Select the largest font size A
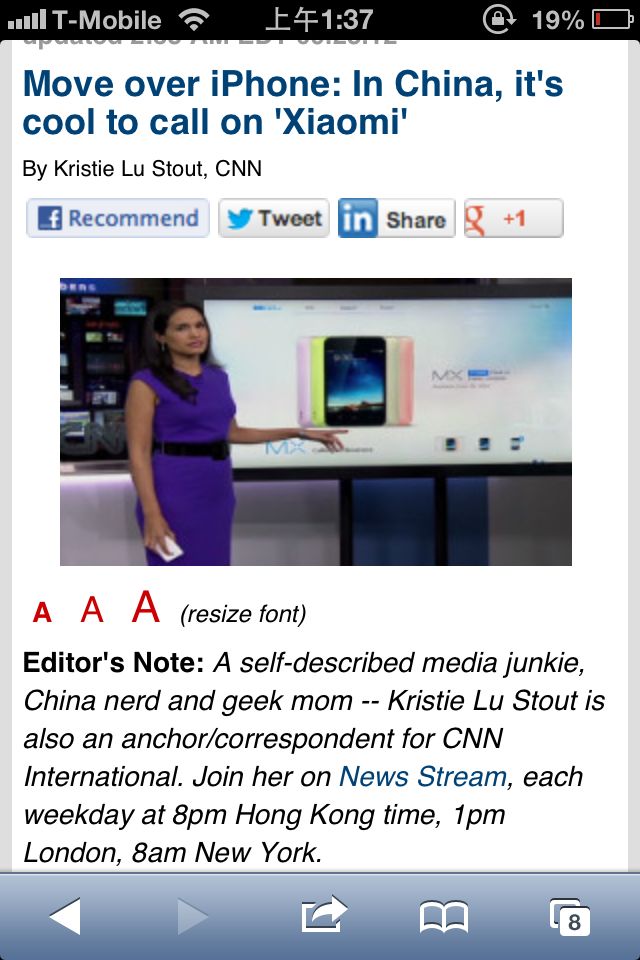 pyautogui.click(x=146, y=606)
